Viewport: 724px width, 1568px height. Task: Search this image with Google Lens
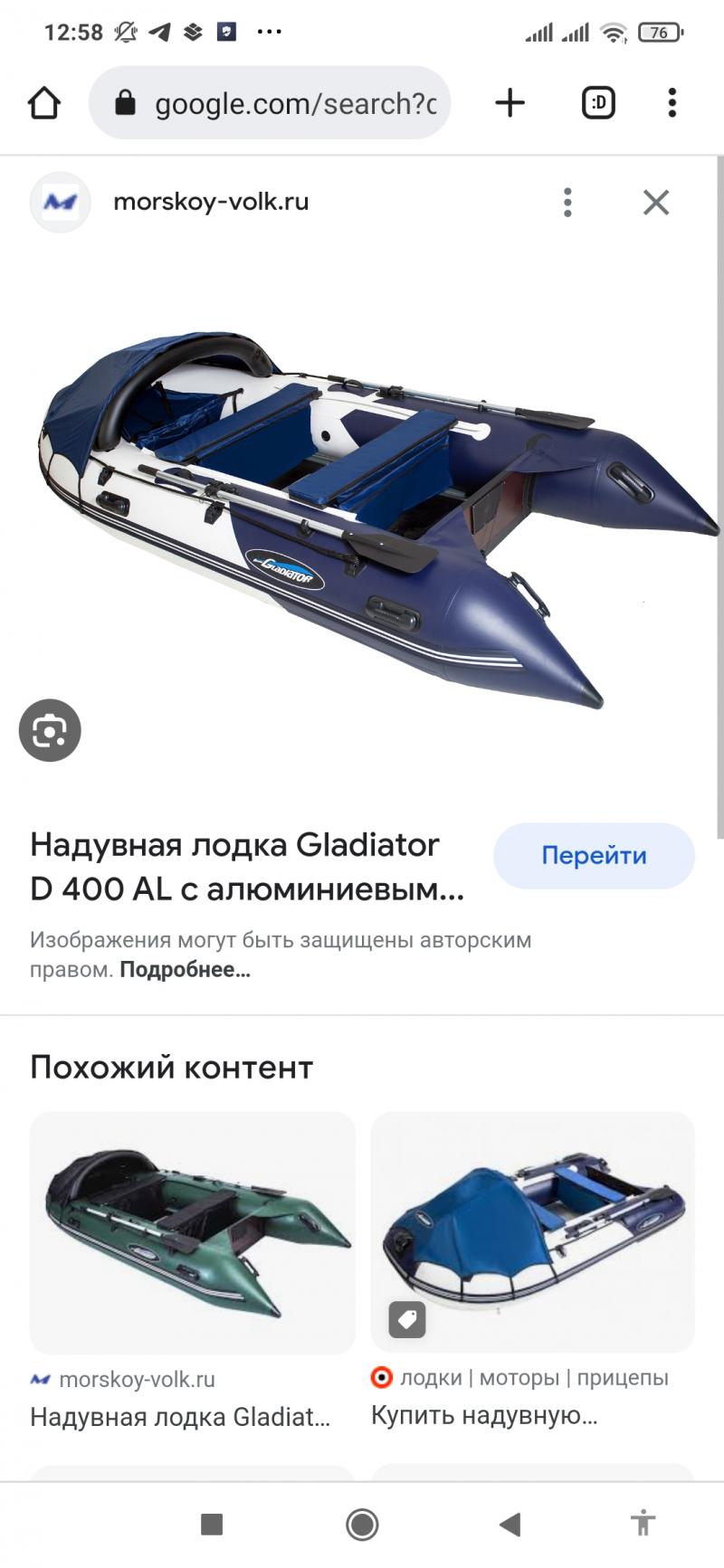tap(50, 730)
